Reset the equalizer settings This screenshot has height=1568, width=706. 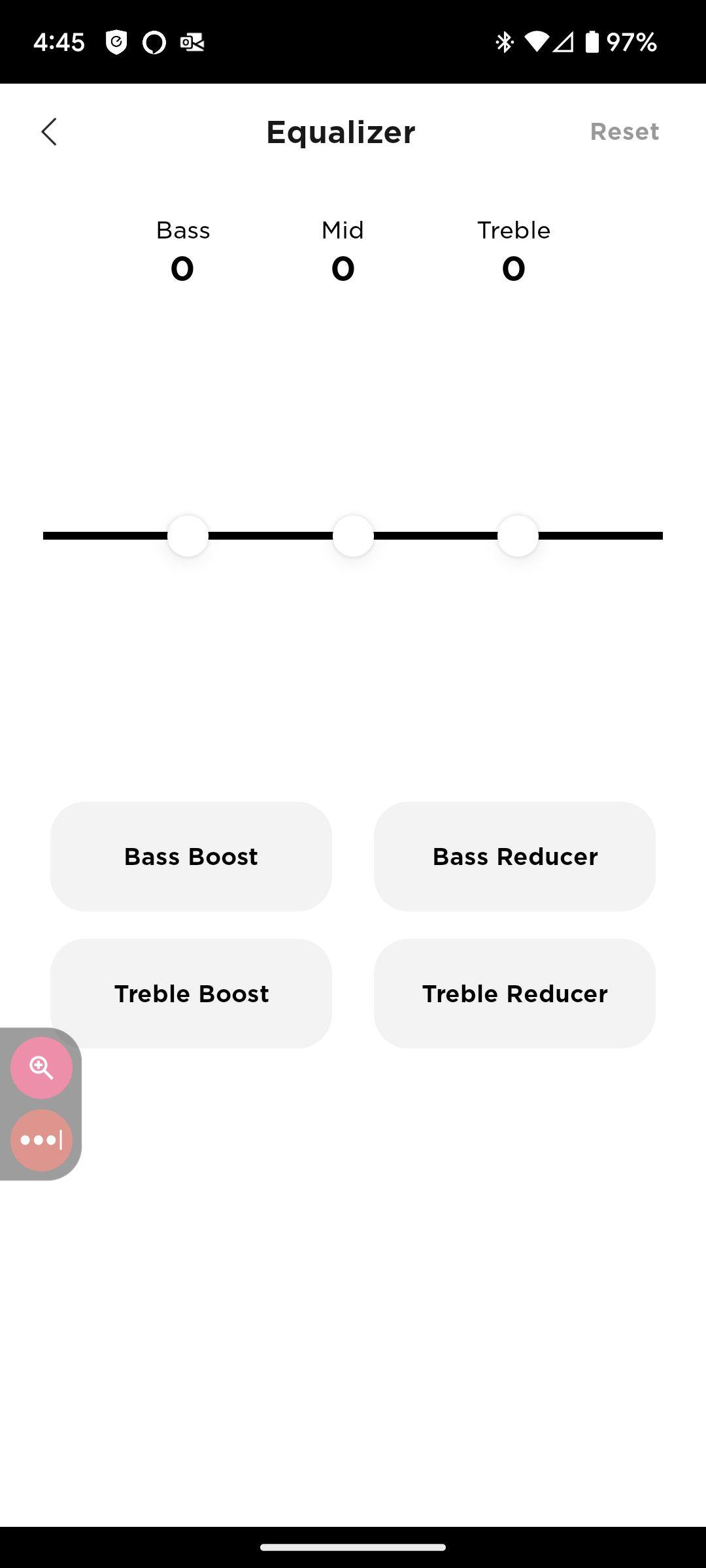coord(624,132)
